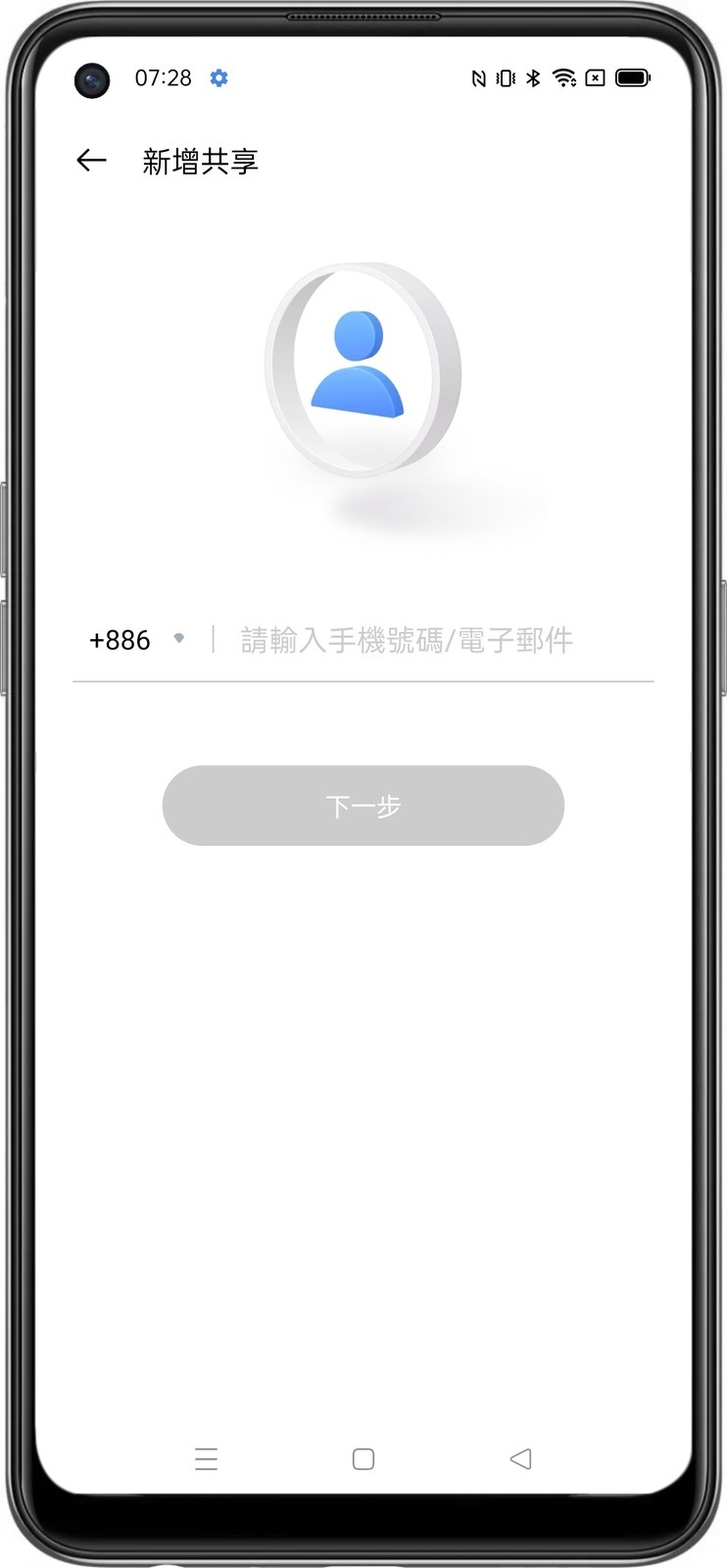
Task: Focus the phone number/email input field
Action: 431,641
